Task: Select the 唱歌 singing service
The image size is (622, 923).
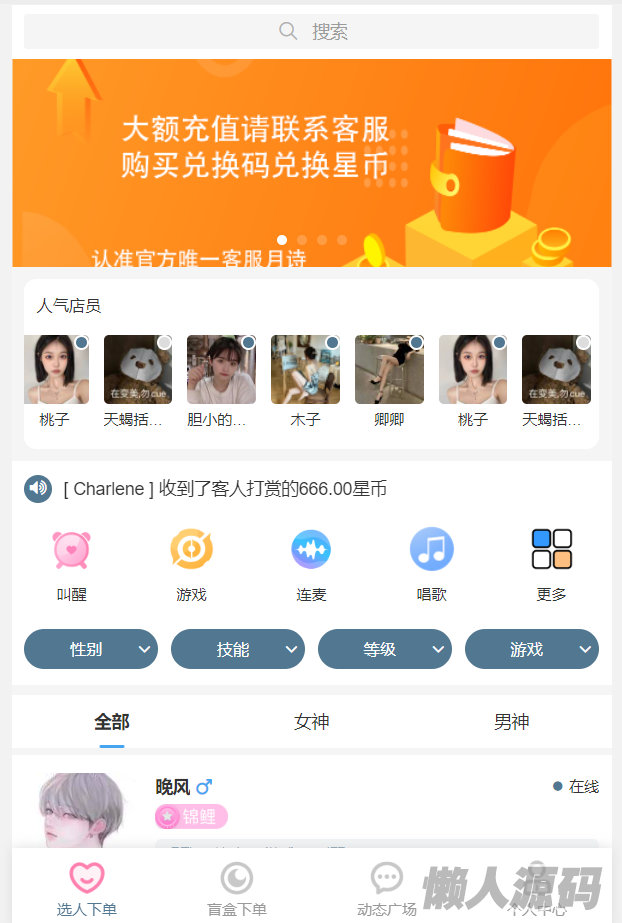Action: [x=431, y=563]
